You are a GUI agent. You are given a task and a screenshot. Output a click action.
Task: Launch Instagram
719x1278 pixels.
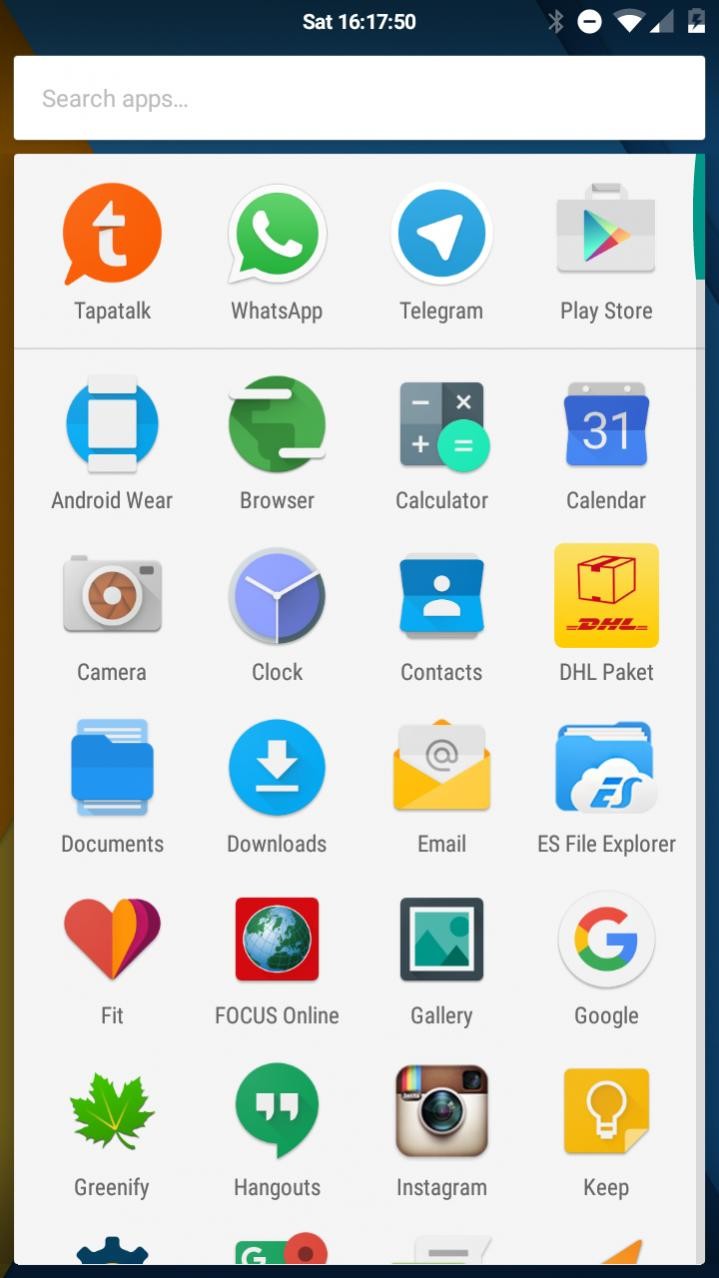point(441,1111)
